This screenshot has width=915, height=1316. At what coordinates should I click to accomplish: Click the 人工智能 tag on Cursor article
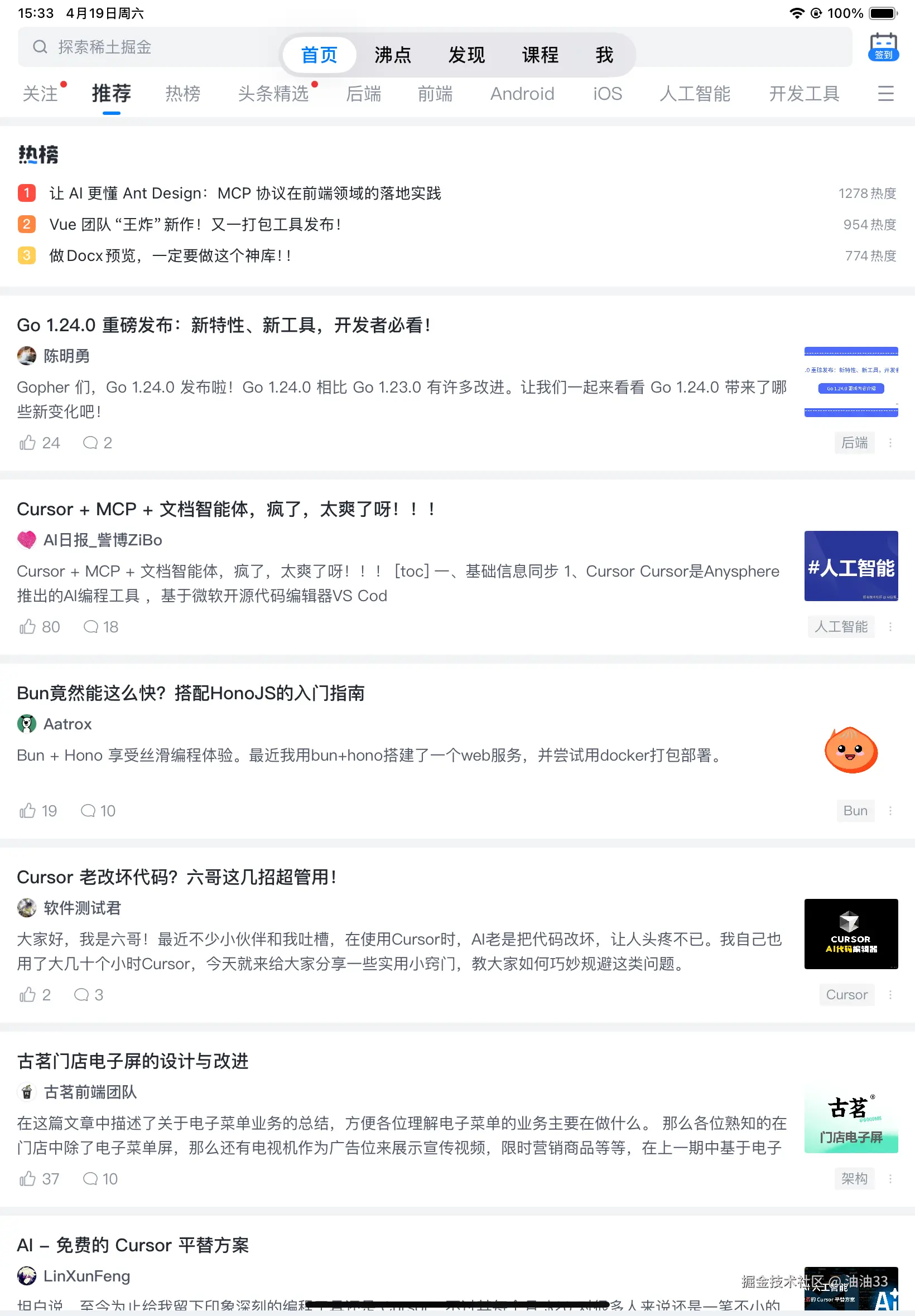click(x=841, y=627)
